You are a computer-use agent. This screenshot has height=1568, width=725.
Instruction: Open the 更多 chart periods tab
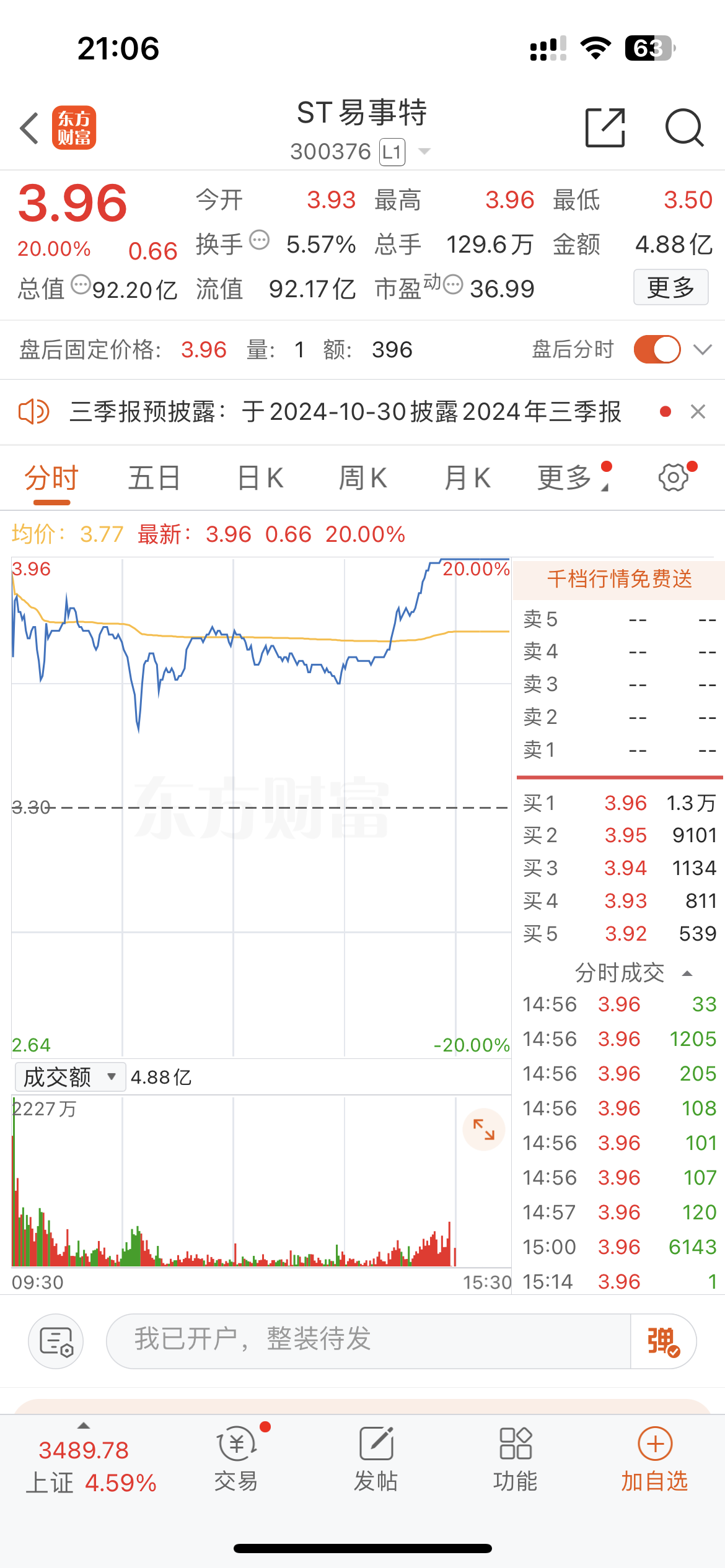(x=565, y=478)
